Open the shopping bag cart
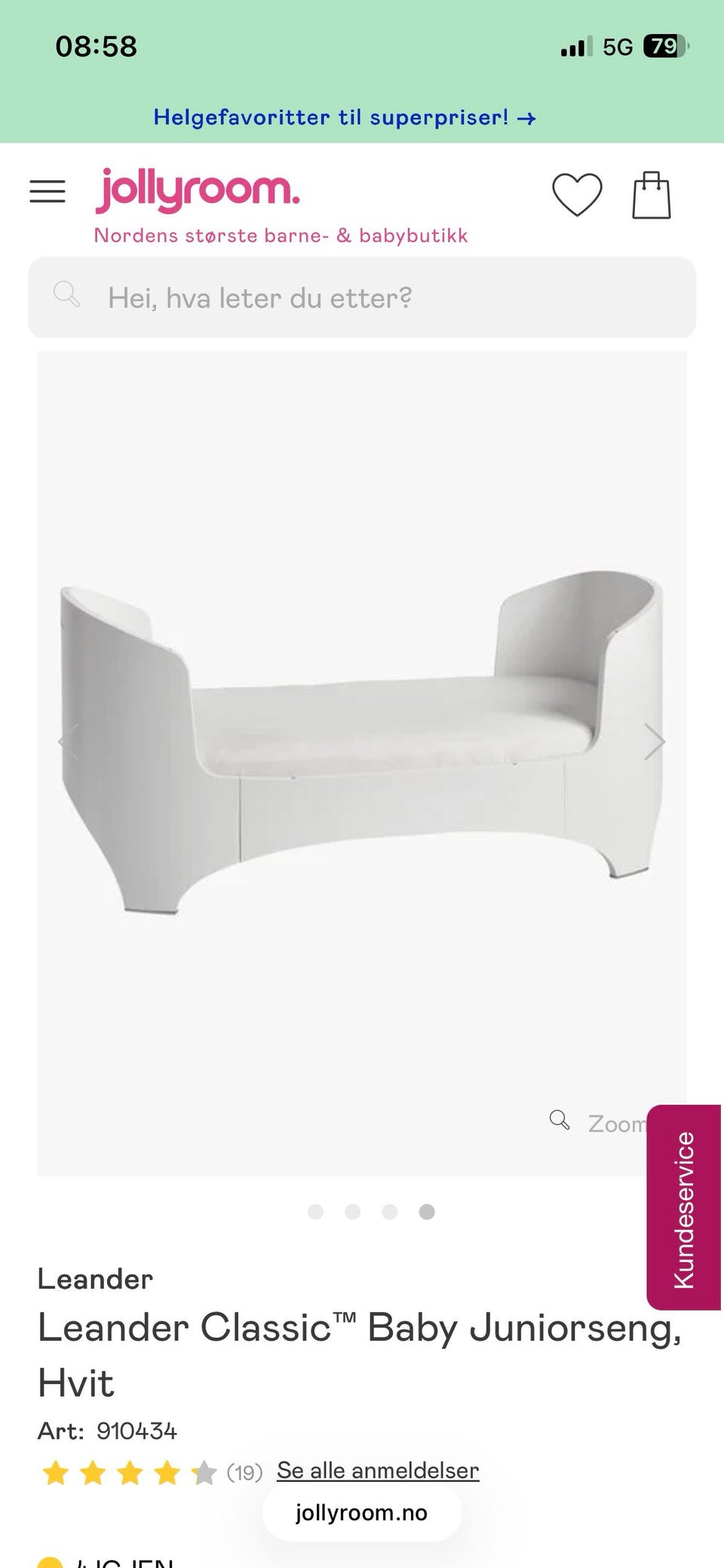This screenshot has width=724, height=1568. [651, 195]
